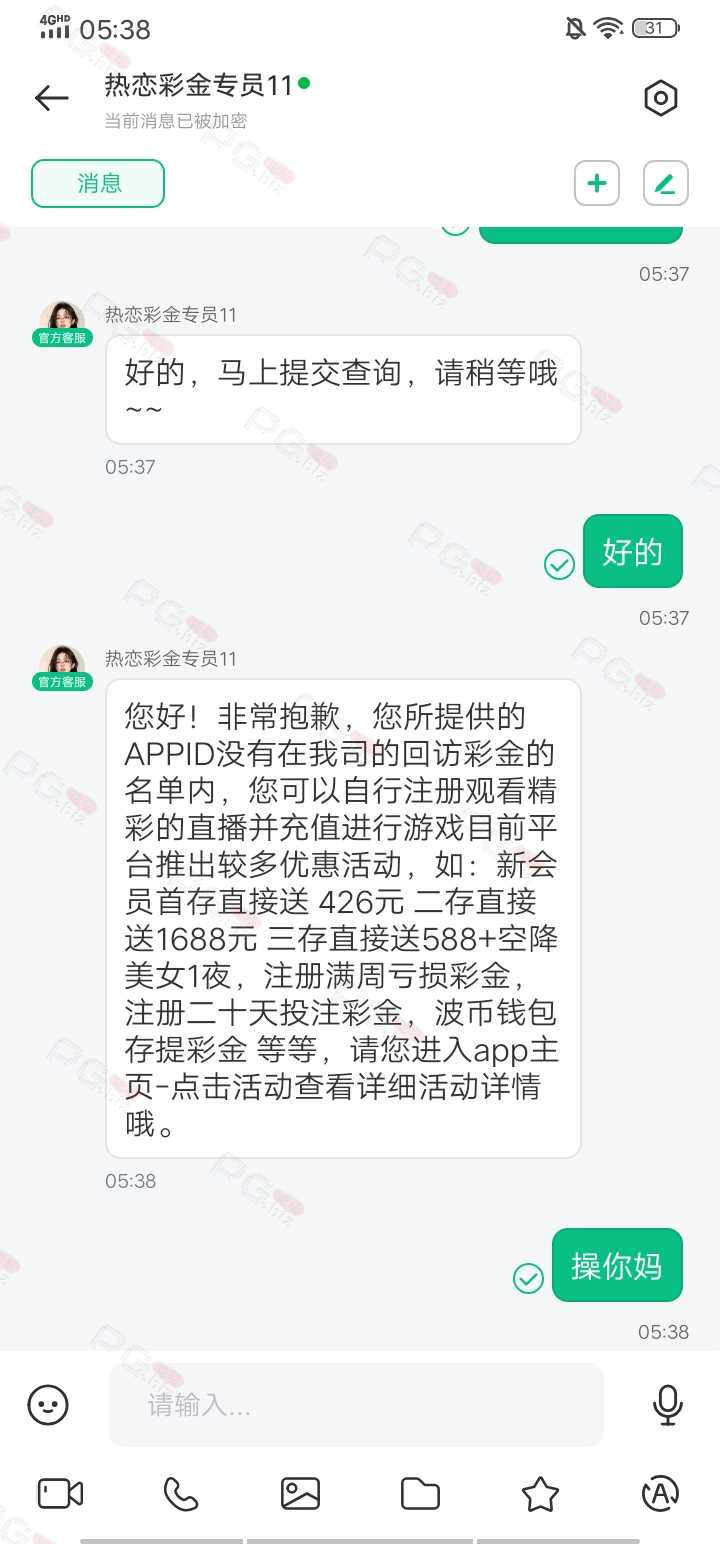Select the 消息 tab
Image resolution: width=720 pixels, height=1544 pixels.
(x=98, y=183)
